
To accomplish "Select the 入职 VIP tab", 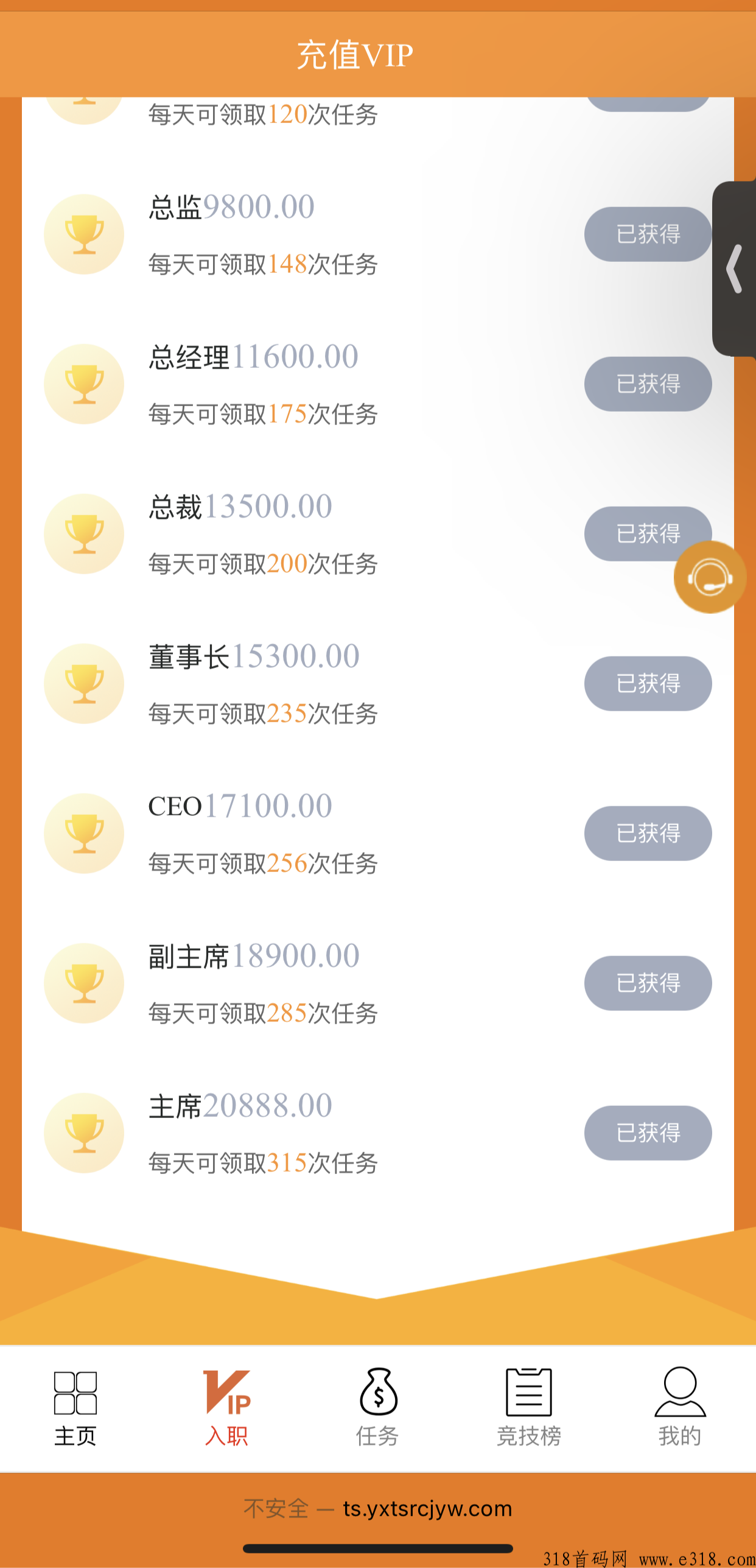I will click(226, 1408).
